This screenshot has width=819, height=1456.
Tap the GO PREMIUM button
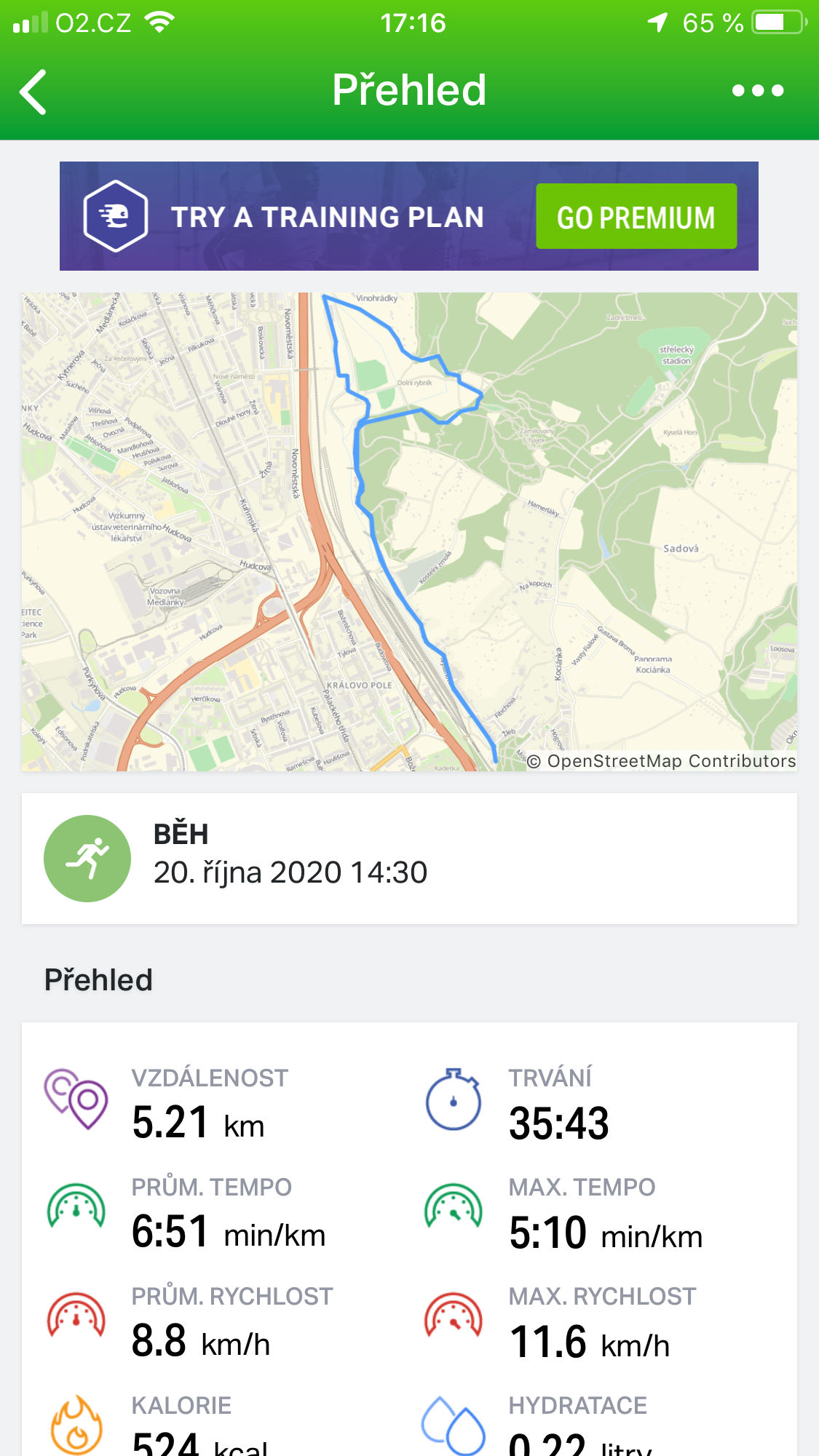click(636, 216)
